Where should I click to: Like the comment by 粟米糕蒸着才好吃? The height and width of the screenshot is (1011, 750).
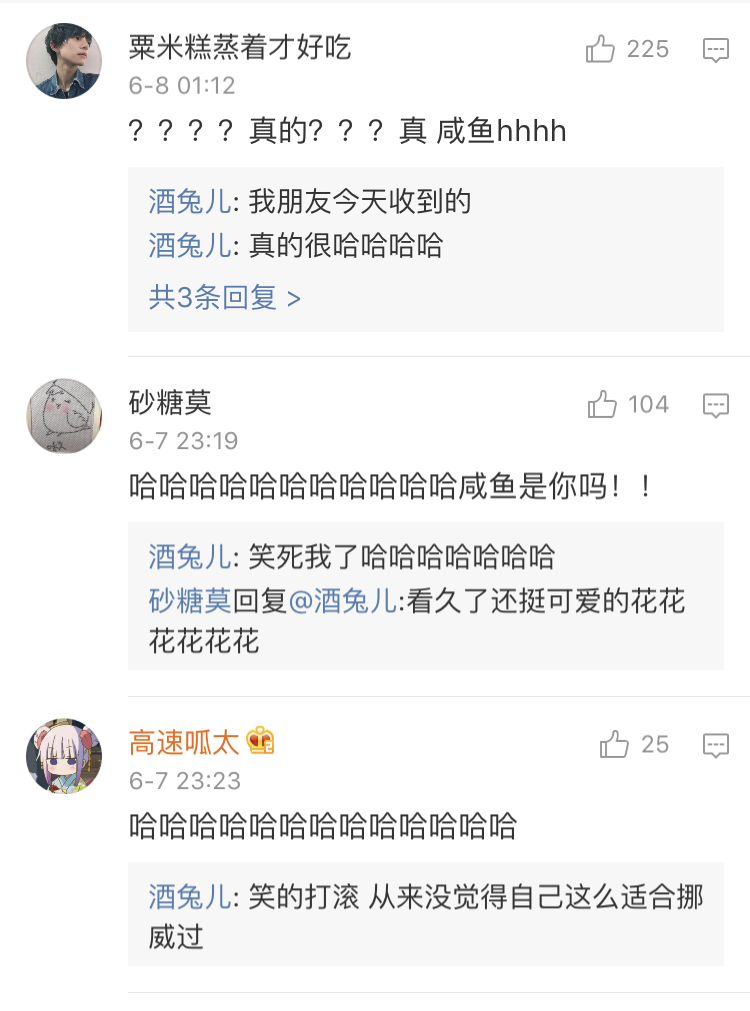coord(601,48)
